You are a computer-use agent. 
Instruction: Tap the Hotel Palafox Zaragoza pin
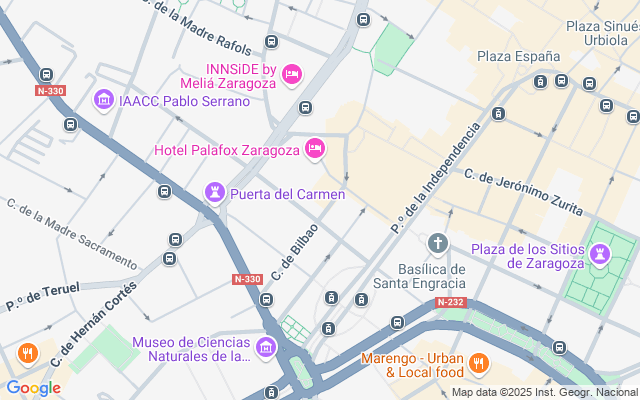point(314,149)
